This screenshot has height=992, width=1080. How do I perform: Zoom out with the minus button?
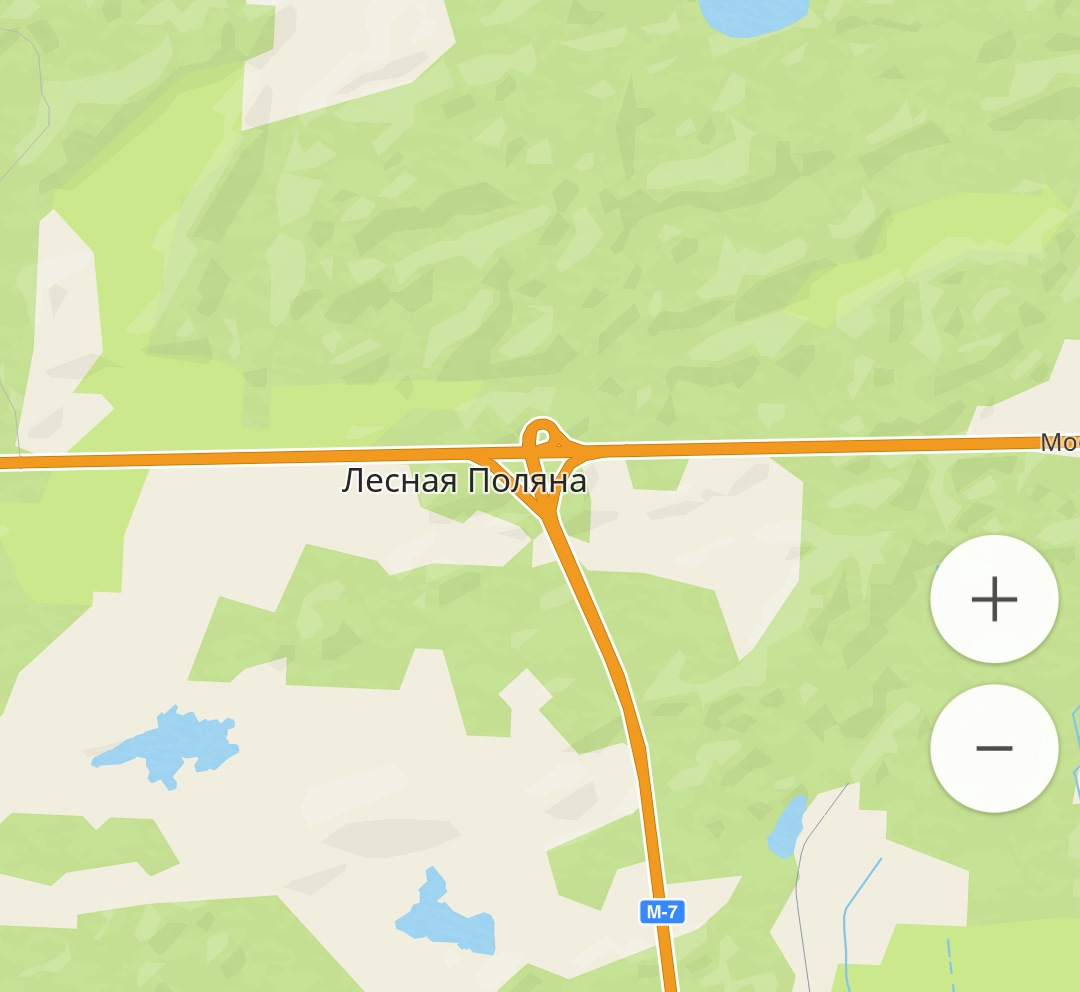[x=994, y=748]
